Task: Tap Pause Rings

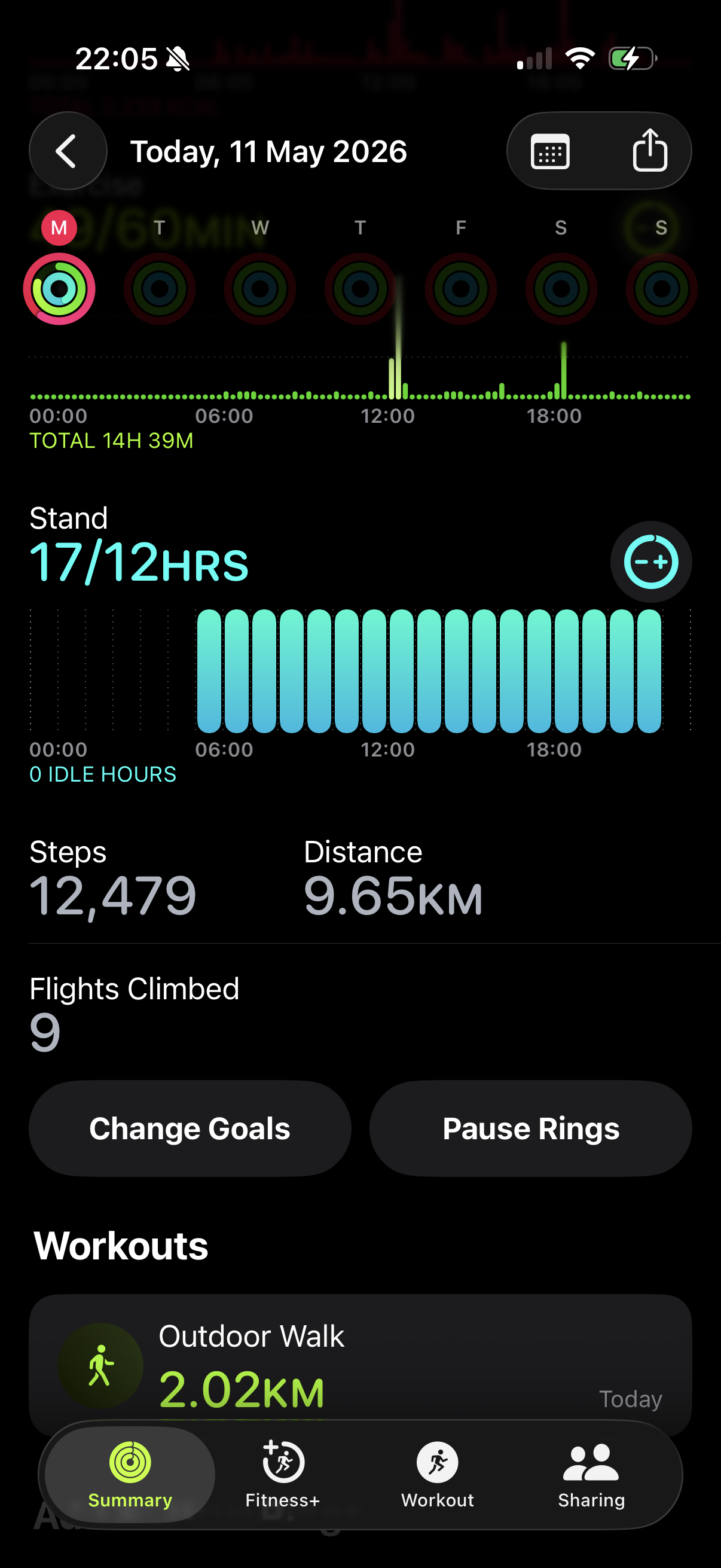Action: coord(530,1128)
